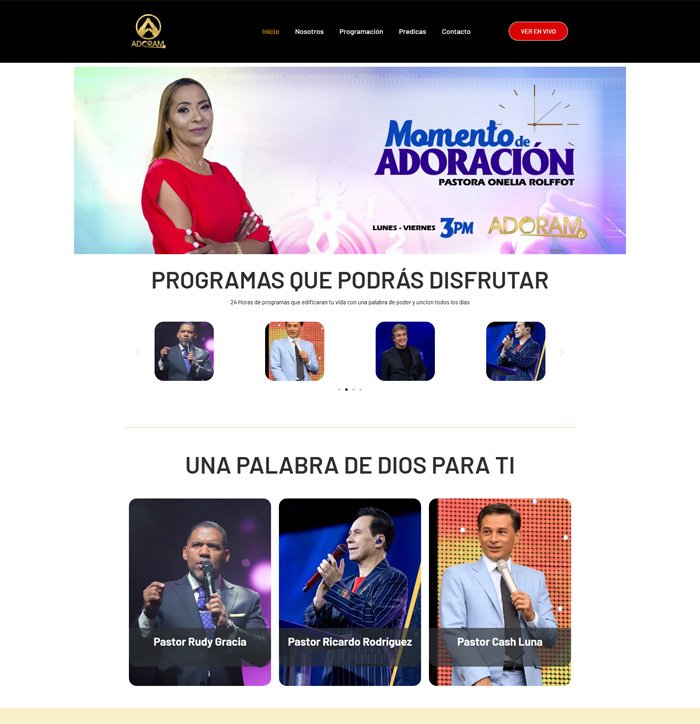This screenshot has width=700, height=724.
Task: Tap the VER EN VIVO button
Action: coord(538,32)
